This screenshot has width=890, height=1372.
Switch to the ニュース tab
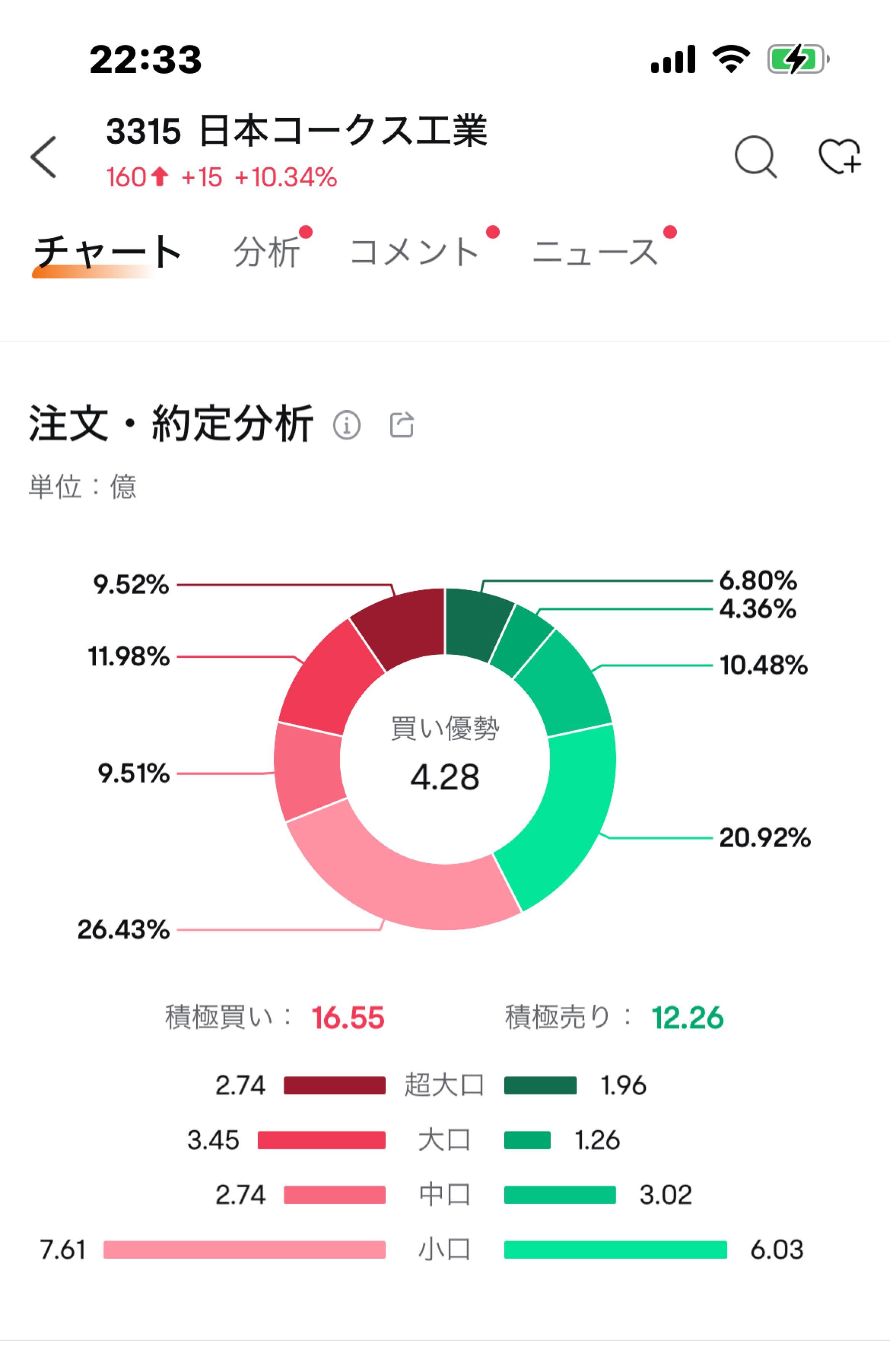point(595,253)
